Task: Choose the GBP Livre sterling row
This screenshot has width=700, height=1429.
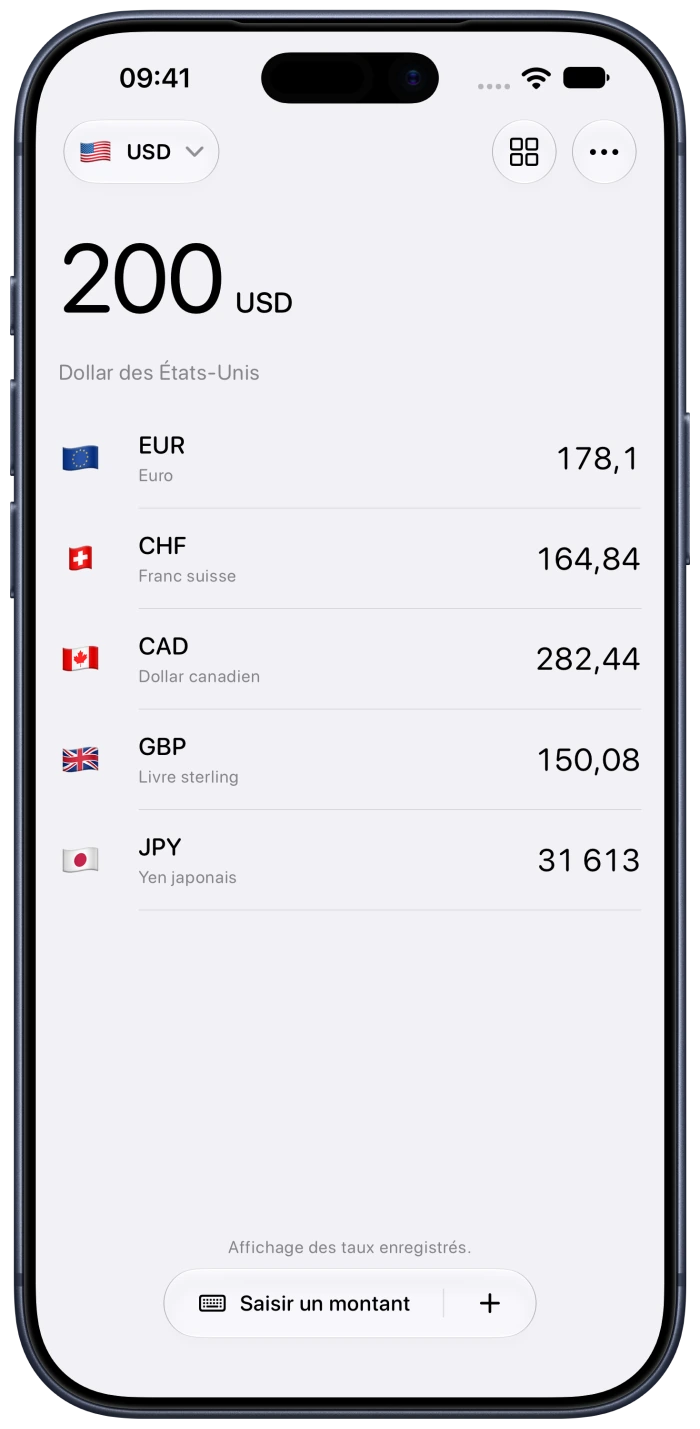Action: click(350, 760)
